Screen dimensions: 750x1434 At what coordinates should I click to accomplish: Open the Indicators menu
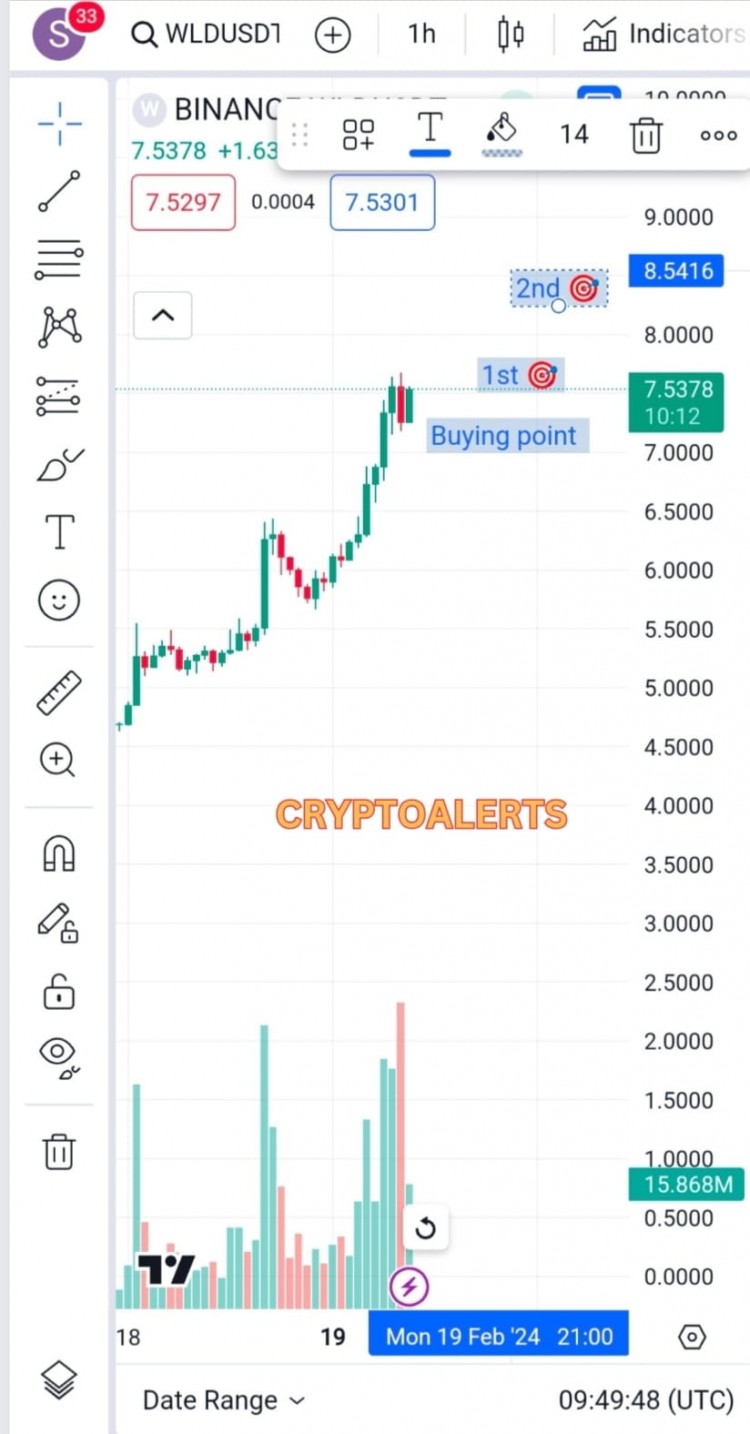[x=665, y=36]
